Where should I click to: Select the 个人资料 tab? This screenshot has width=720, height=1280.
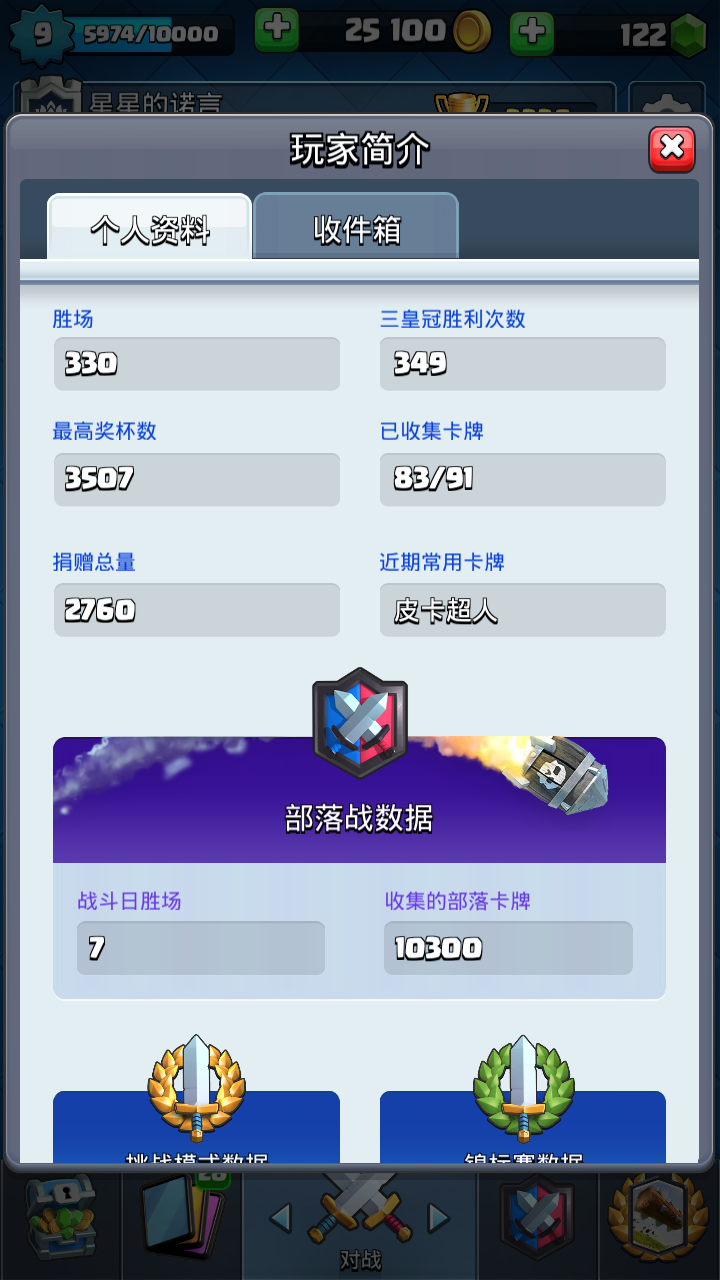click(150, 228)
